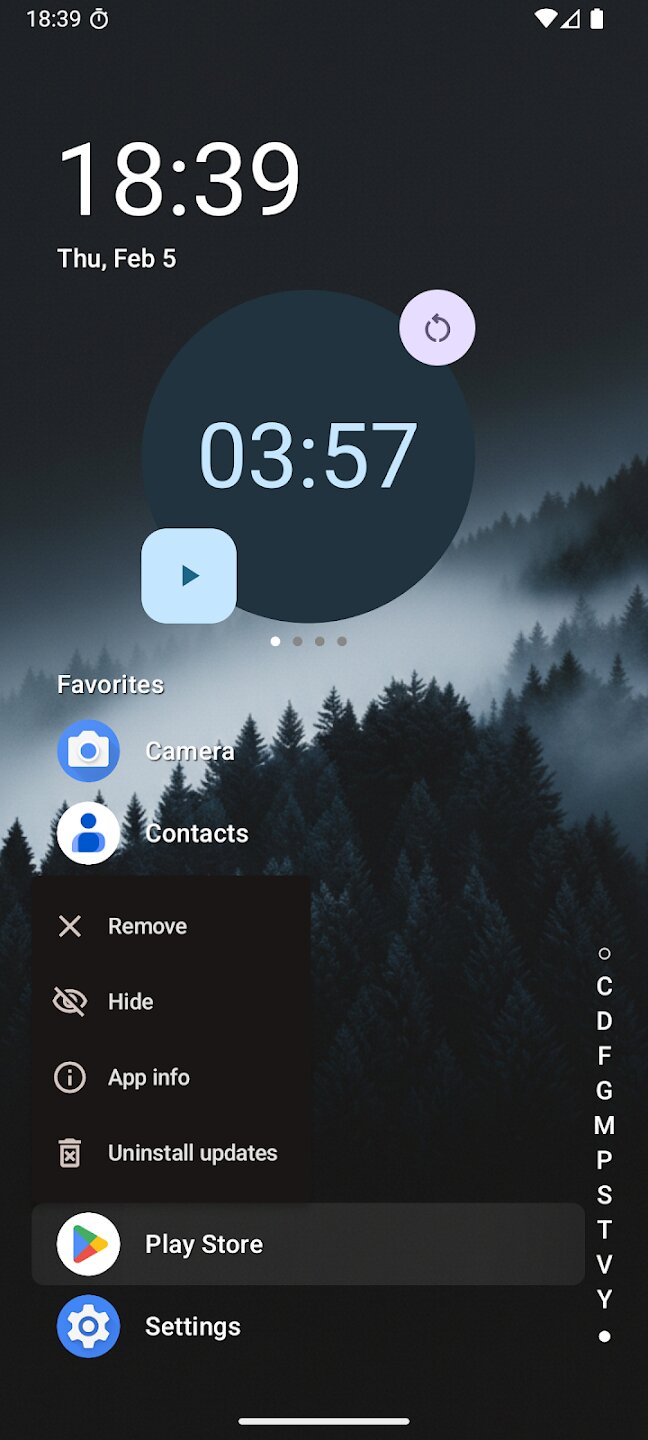The height and width of the screenshot is (1440, 648).
Task: Reset the timer widget
Action: (437, 328)
